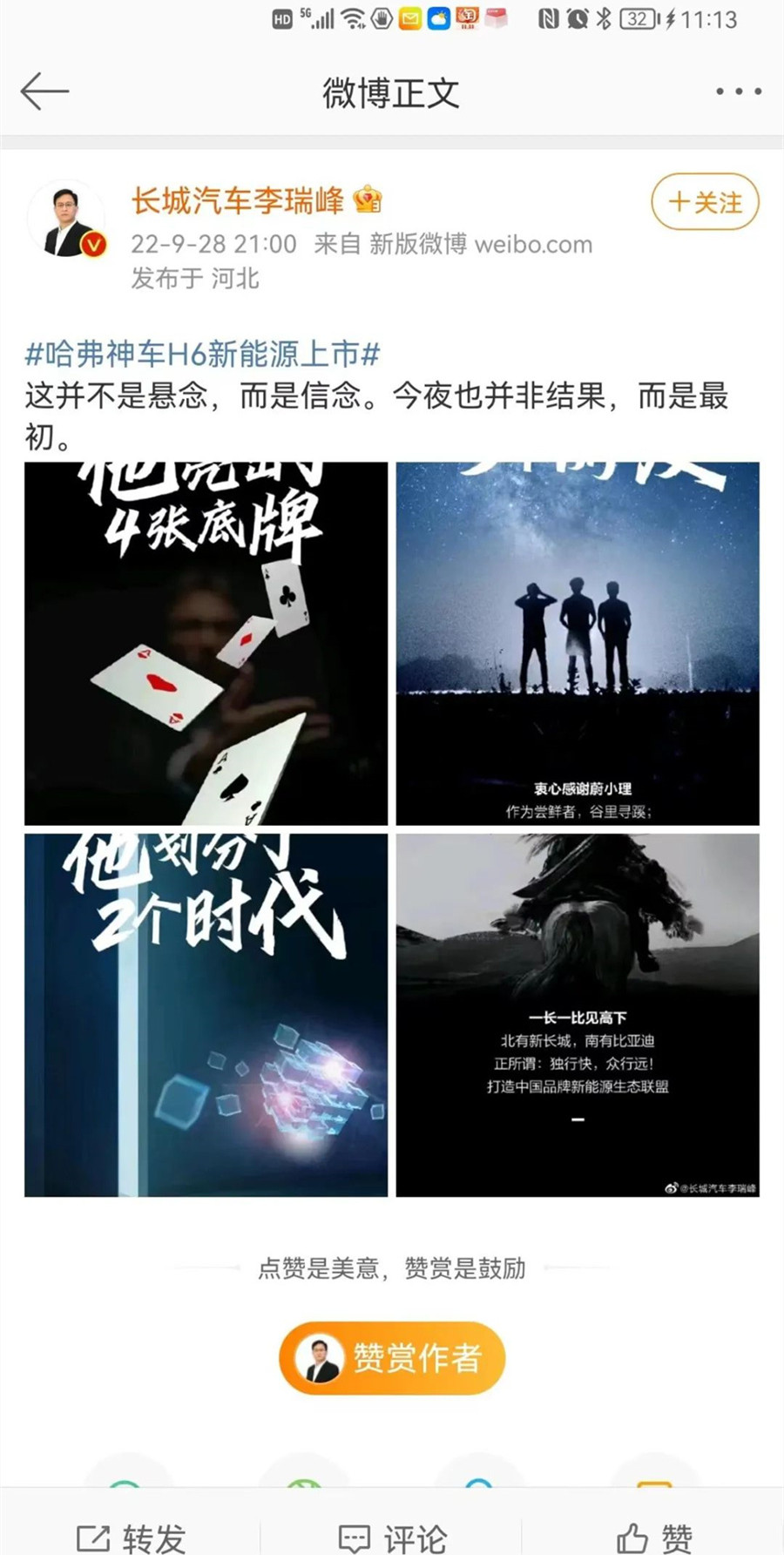View the 4张底牌 playing cards image

pos(206,644)
